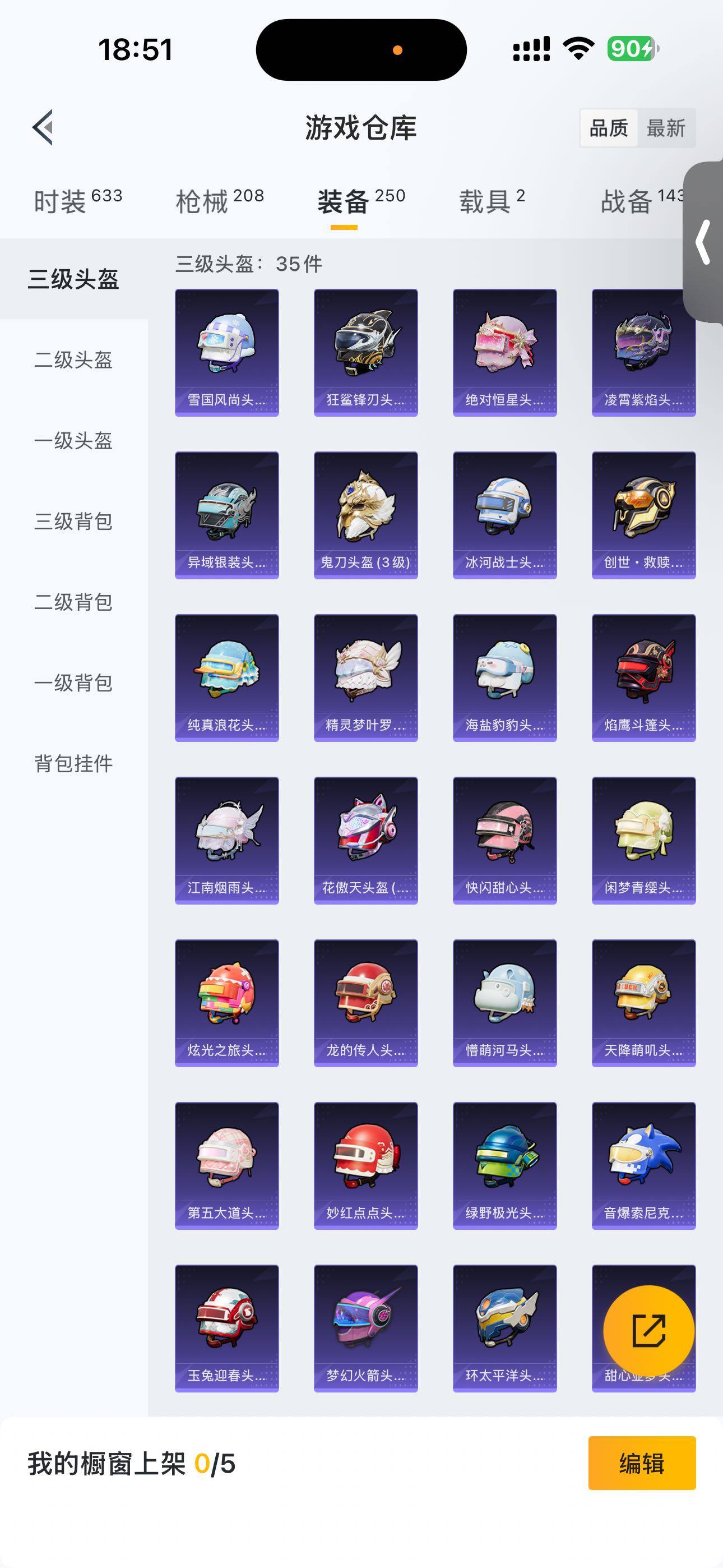Tap the 编辑 button
Image resolution: width=723 pixels, height=1568 pixels.
[641, 1463]
